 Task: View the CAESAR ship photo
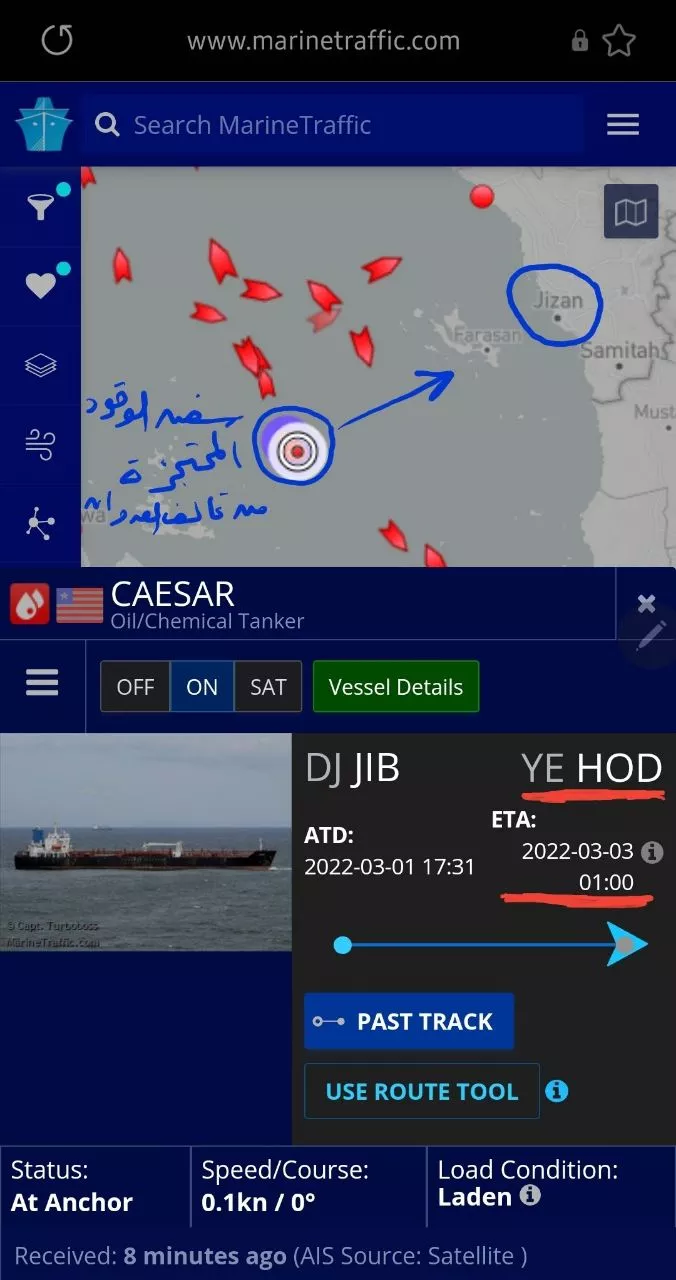tap(146, 842)
